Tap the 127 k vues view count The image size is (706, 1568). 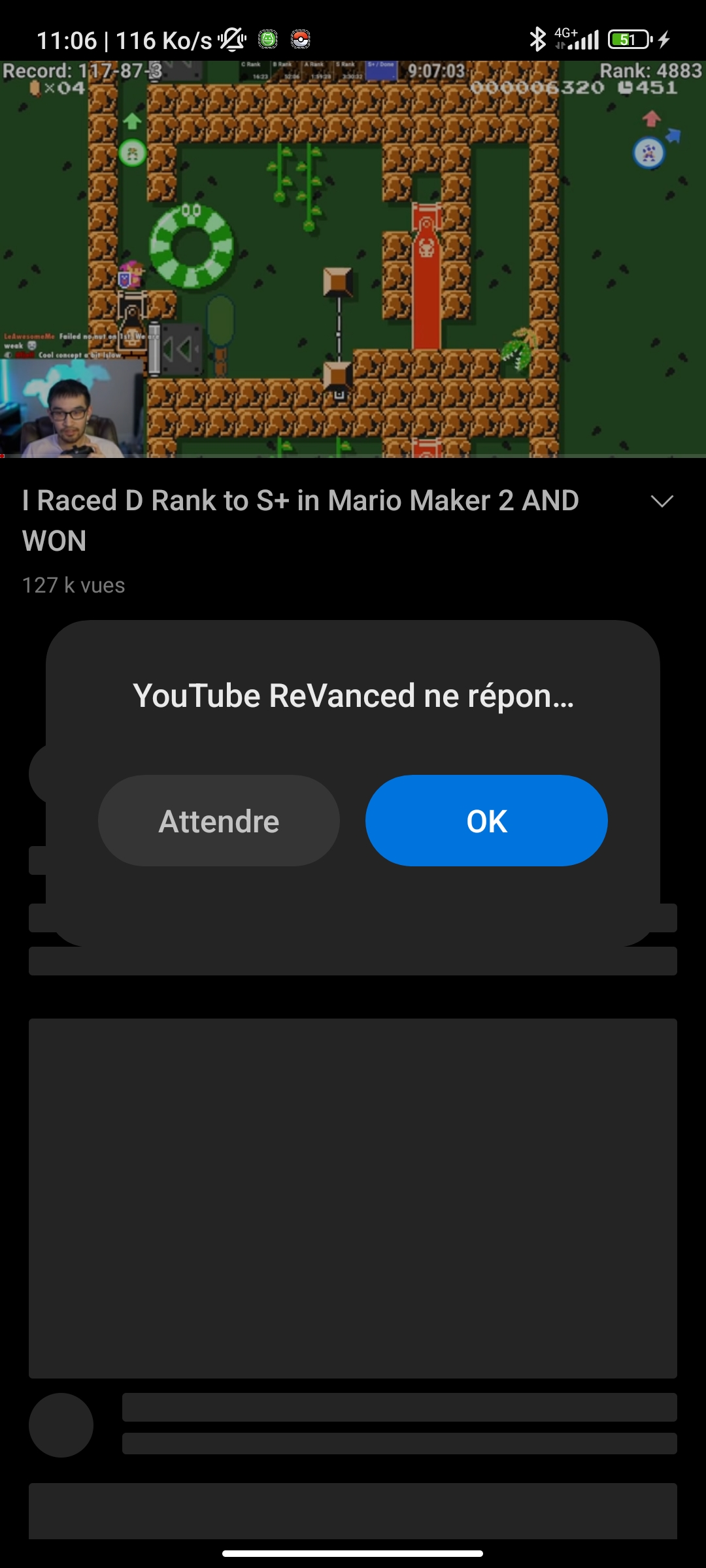[73, 585]
